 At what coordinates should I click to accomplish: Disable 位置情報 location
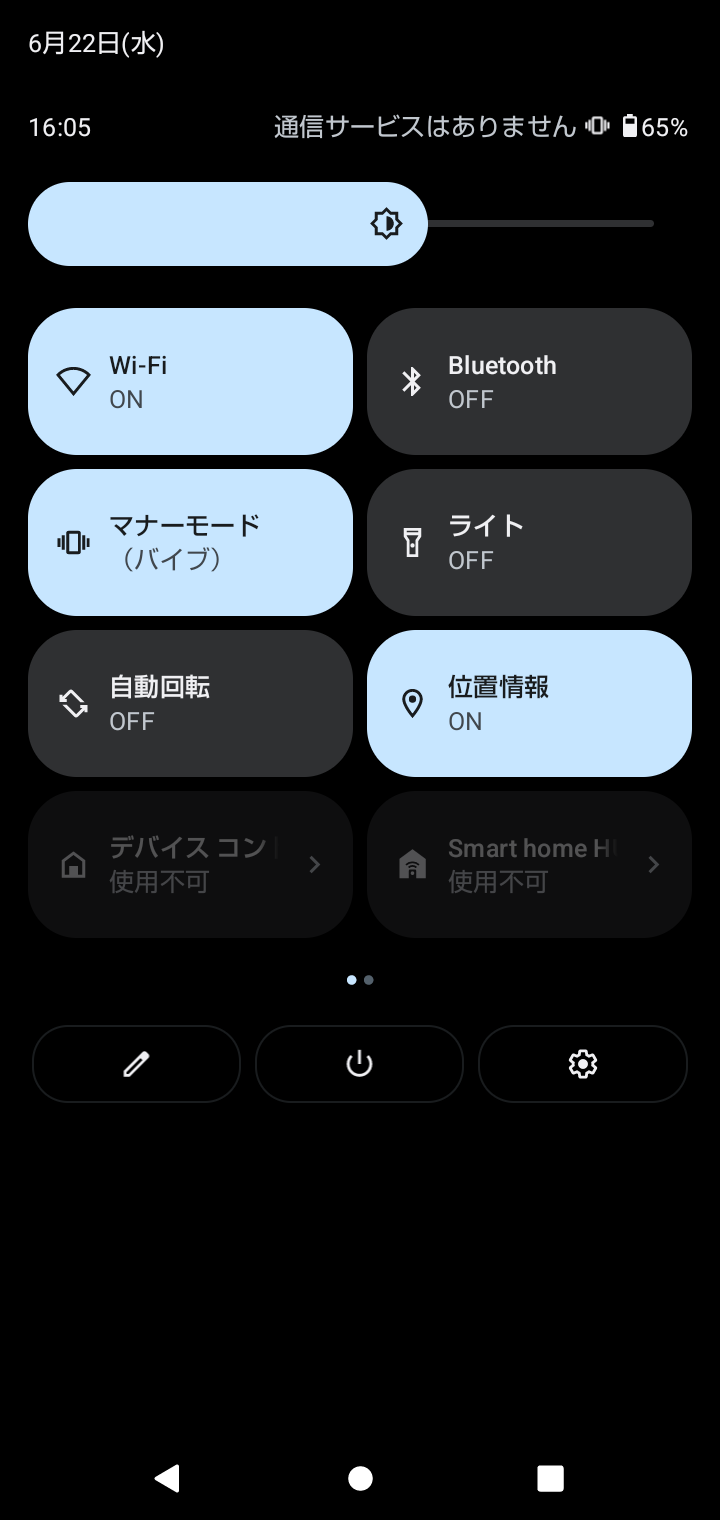[x=529, y=703]
